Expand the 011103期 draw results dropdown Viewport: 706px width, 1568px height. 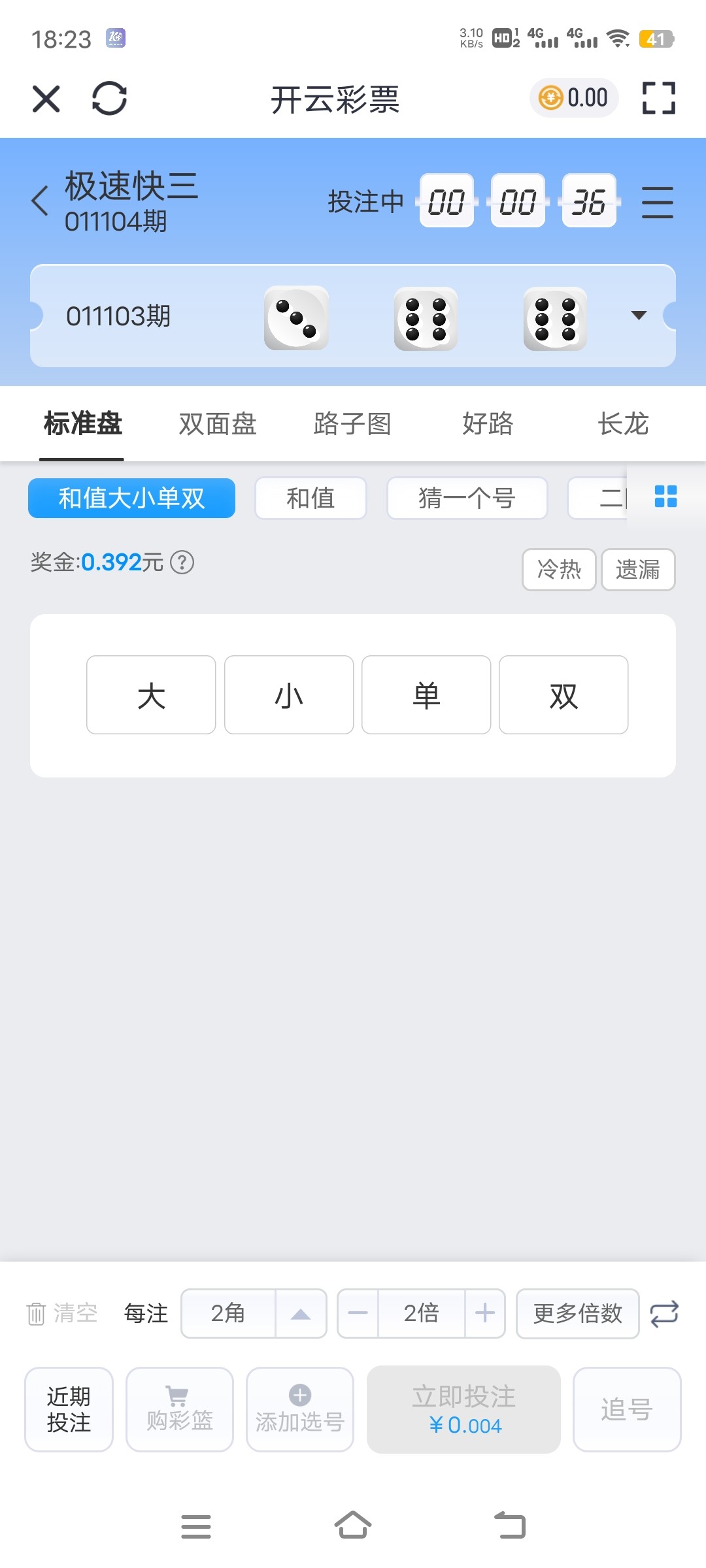(639, 316)
